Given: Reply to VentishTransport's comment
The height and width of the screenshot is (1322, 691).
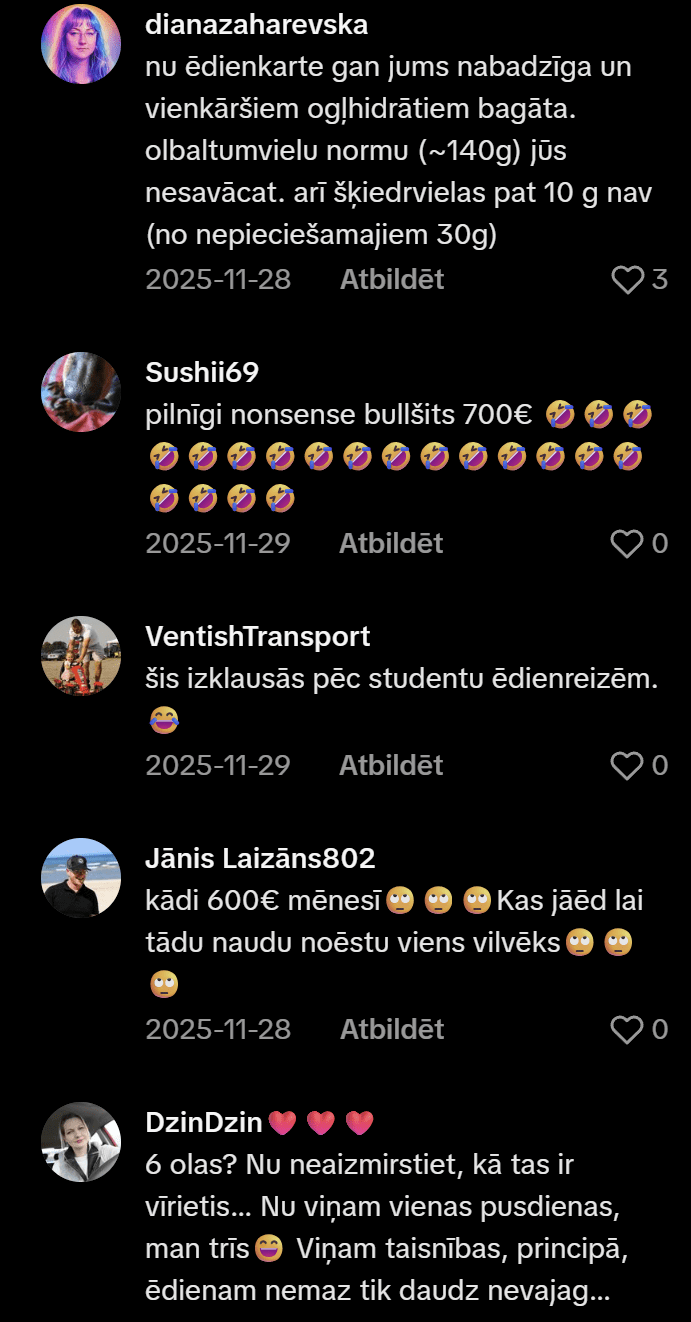Looking at the screenshot, I should click(391, 766).
